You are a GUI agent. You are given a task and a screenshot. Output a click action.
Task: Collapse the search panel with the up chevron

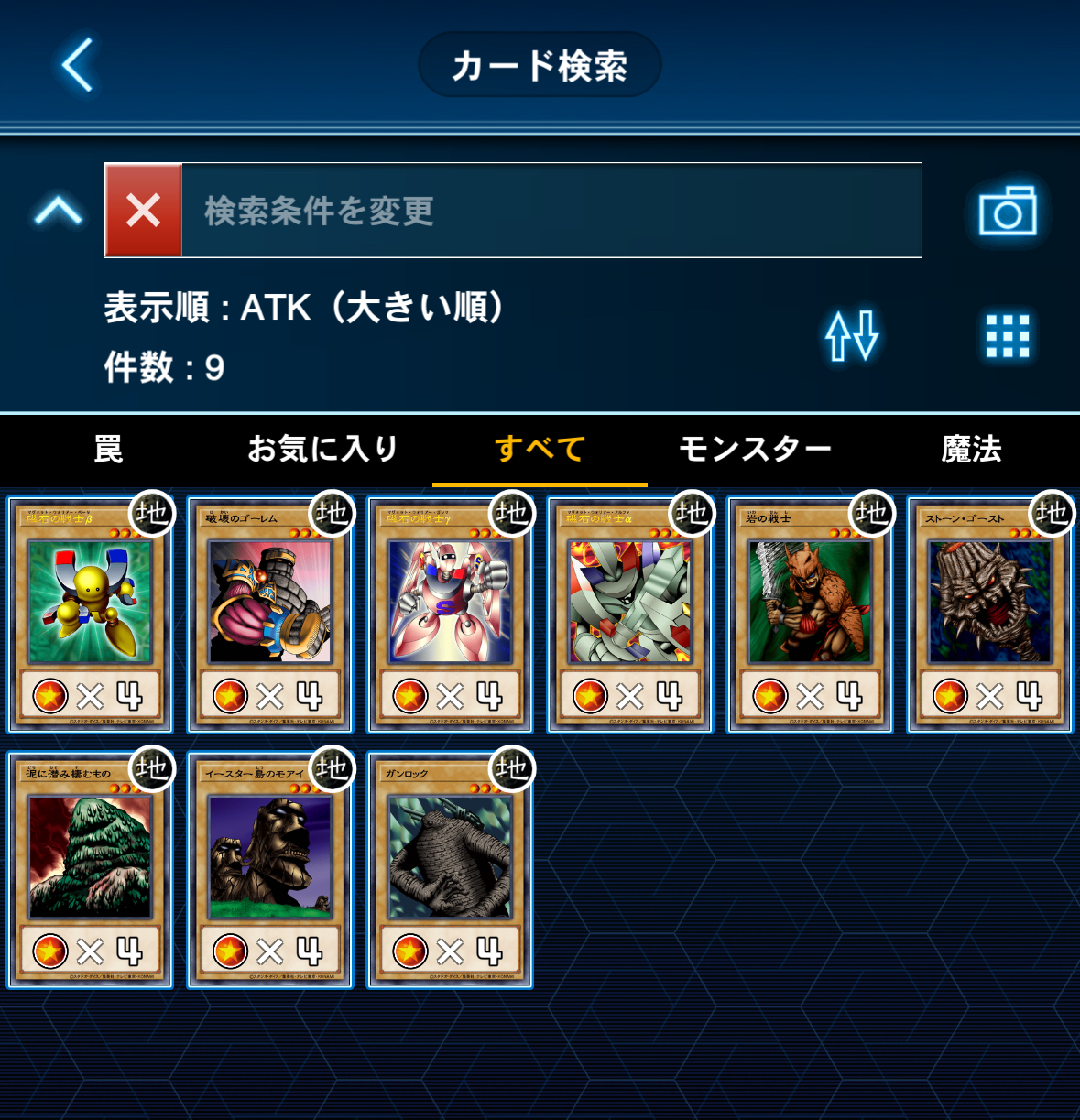pos(58,211)
